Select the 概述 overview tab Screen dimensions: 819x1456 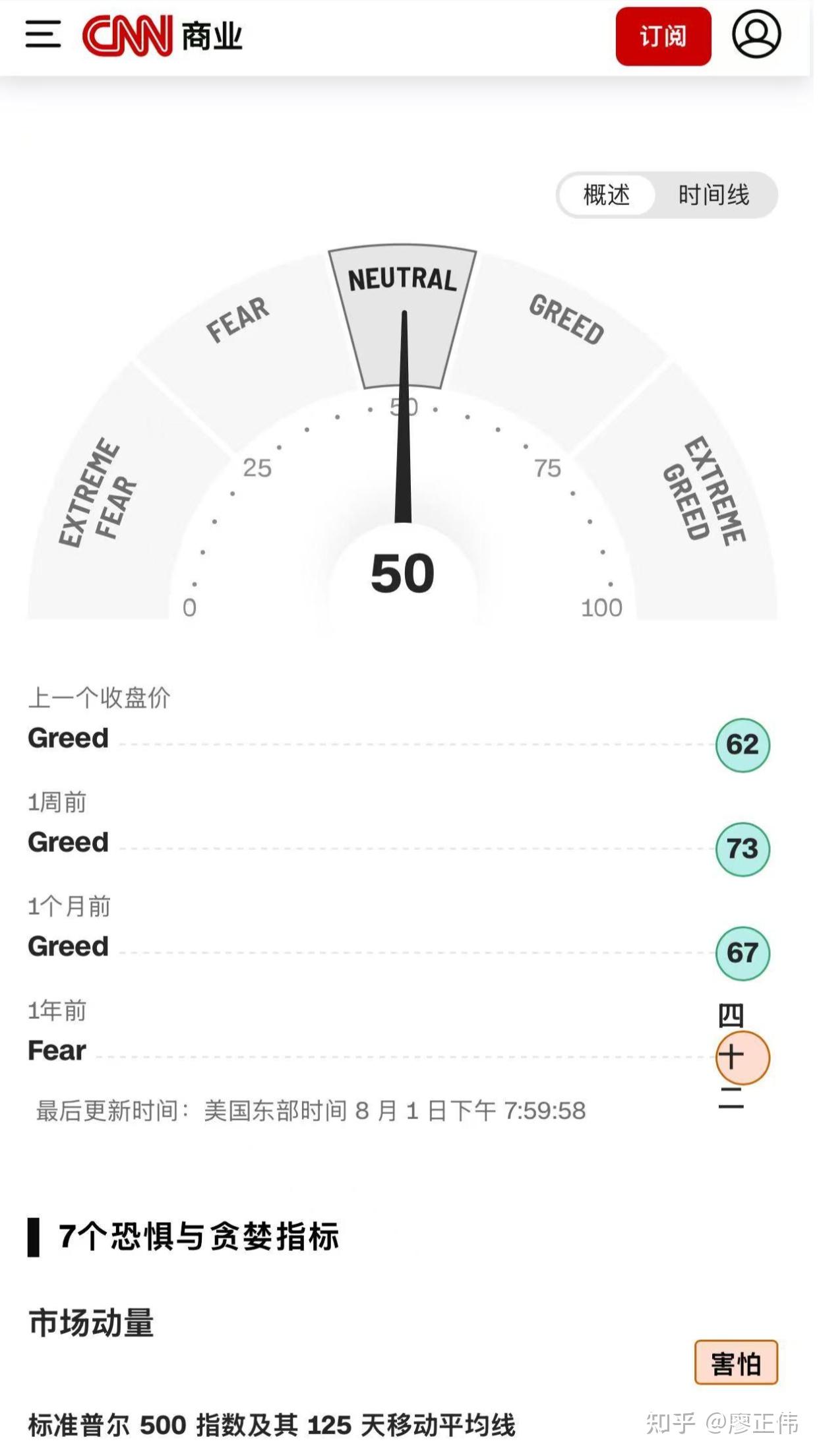[607, 195]
